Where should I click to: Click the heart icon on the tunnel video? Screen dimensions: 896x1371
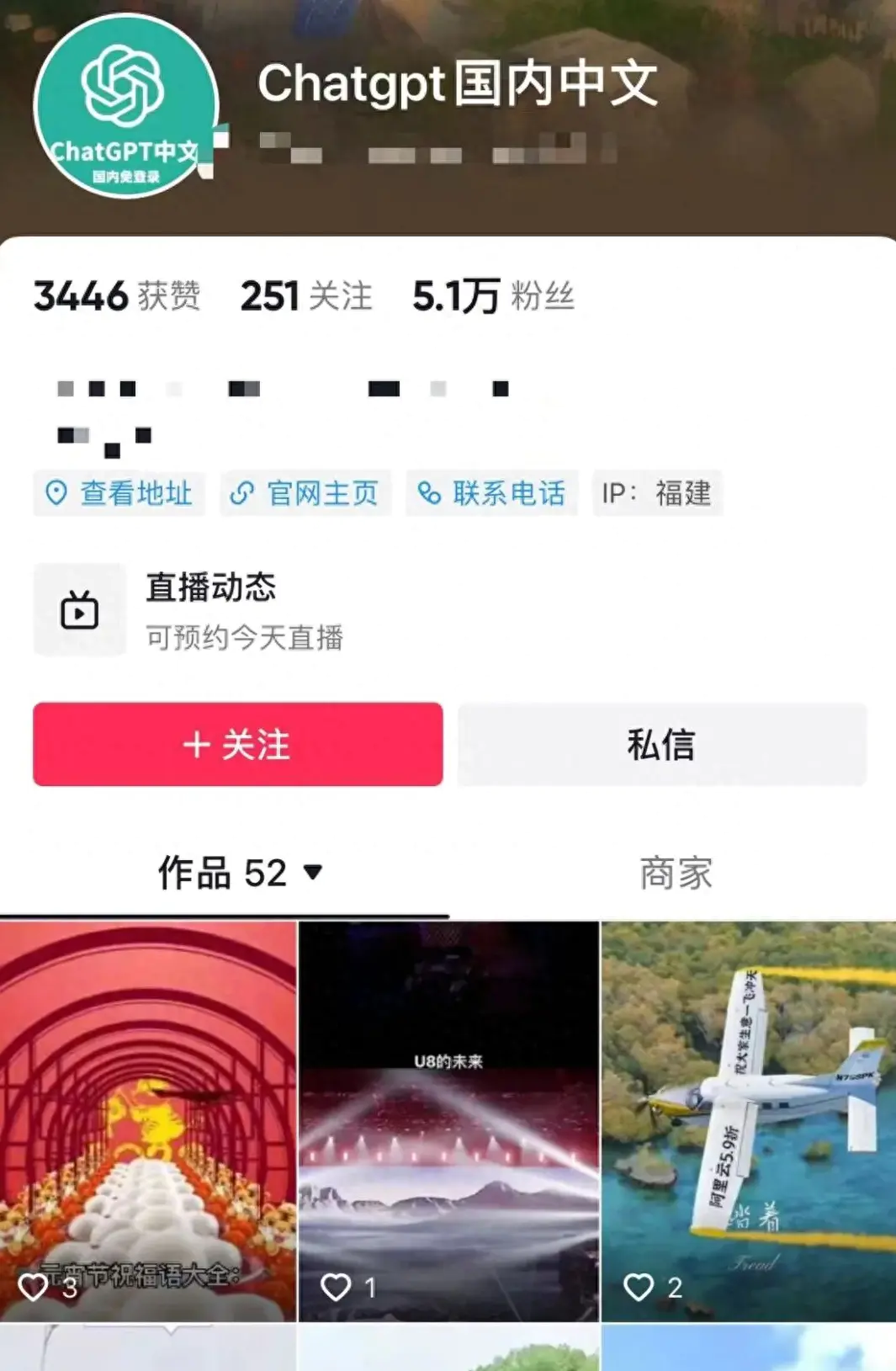point(32,1285)
